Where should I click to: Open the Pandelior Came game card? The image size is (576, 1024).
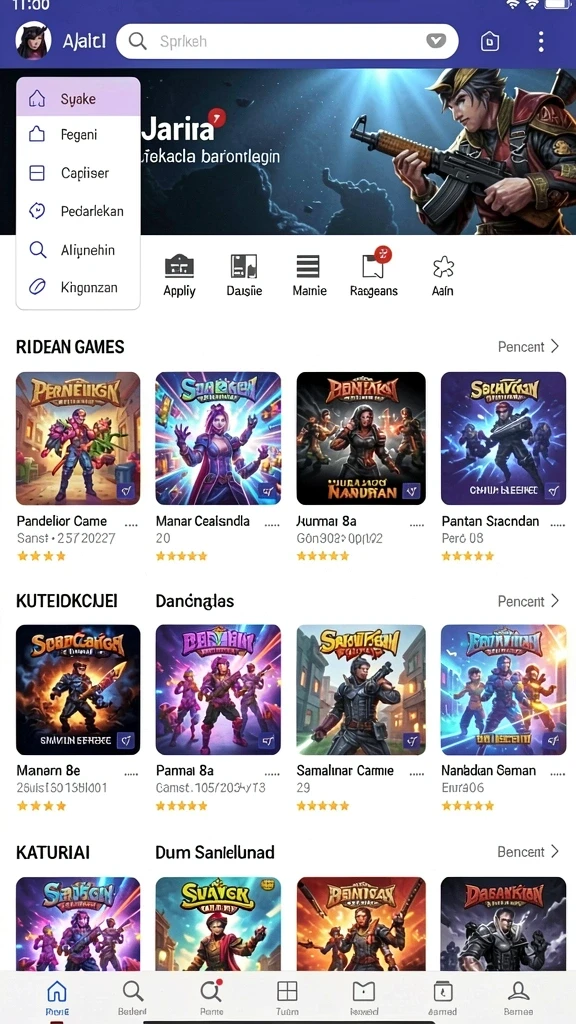78,466
